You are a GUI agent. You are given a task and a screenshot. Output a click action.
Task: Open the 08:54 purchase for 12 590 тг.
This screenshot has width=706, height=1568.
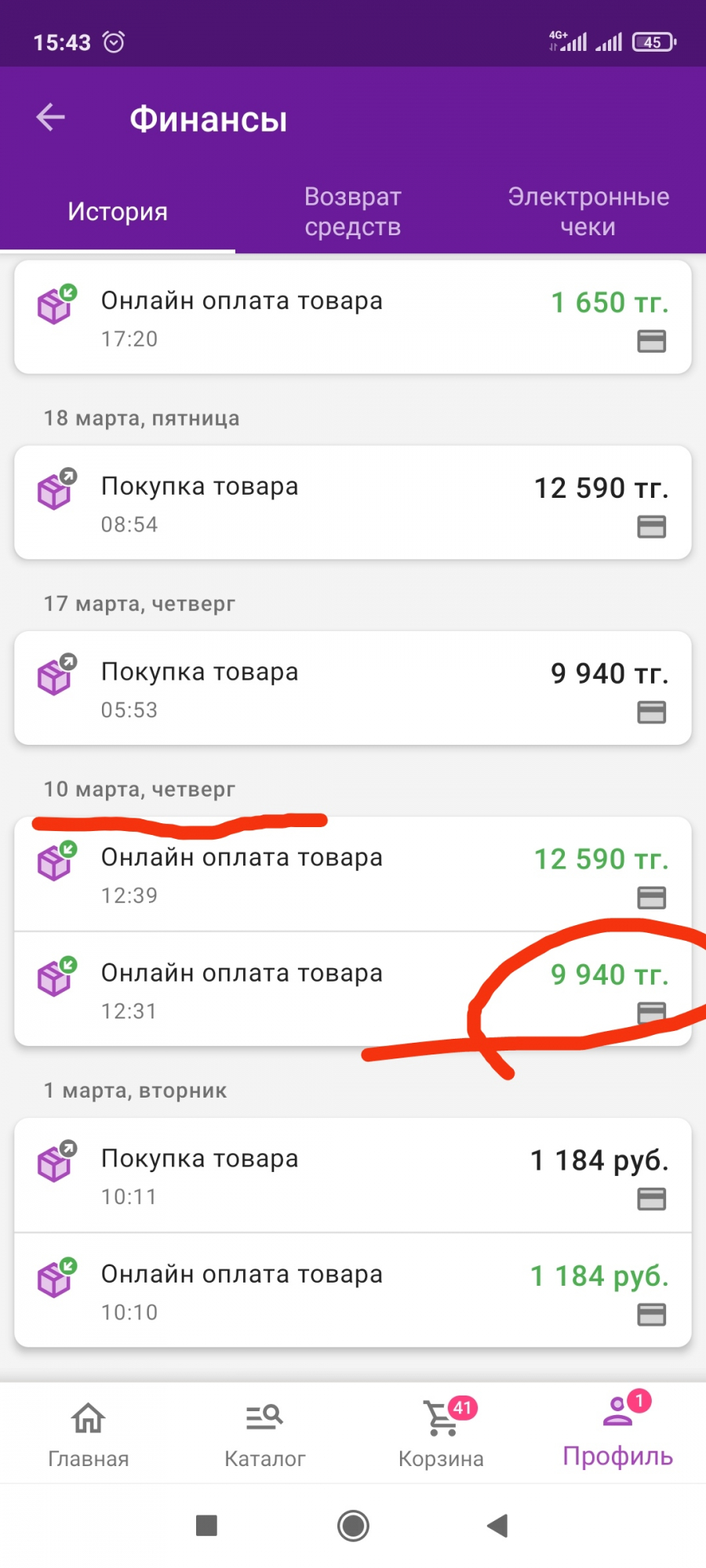pos(353,503)
